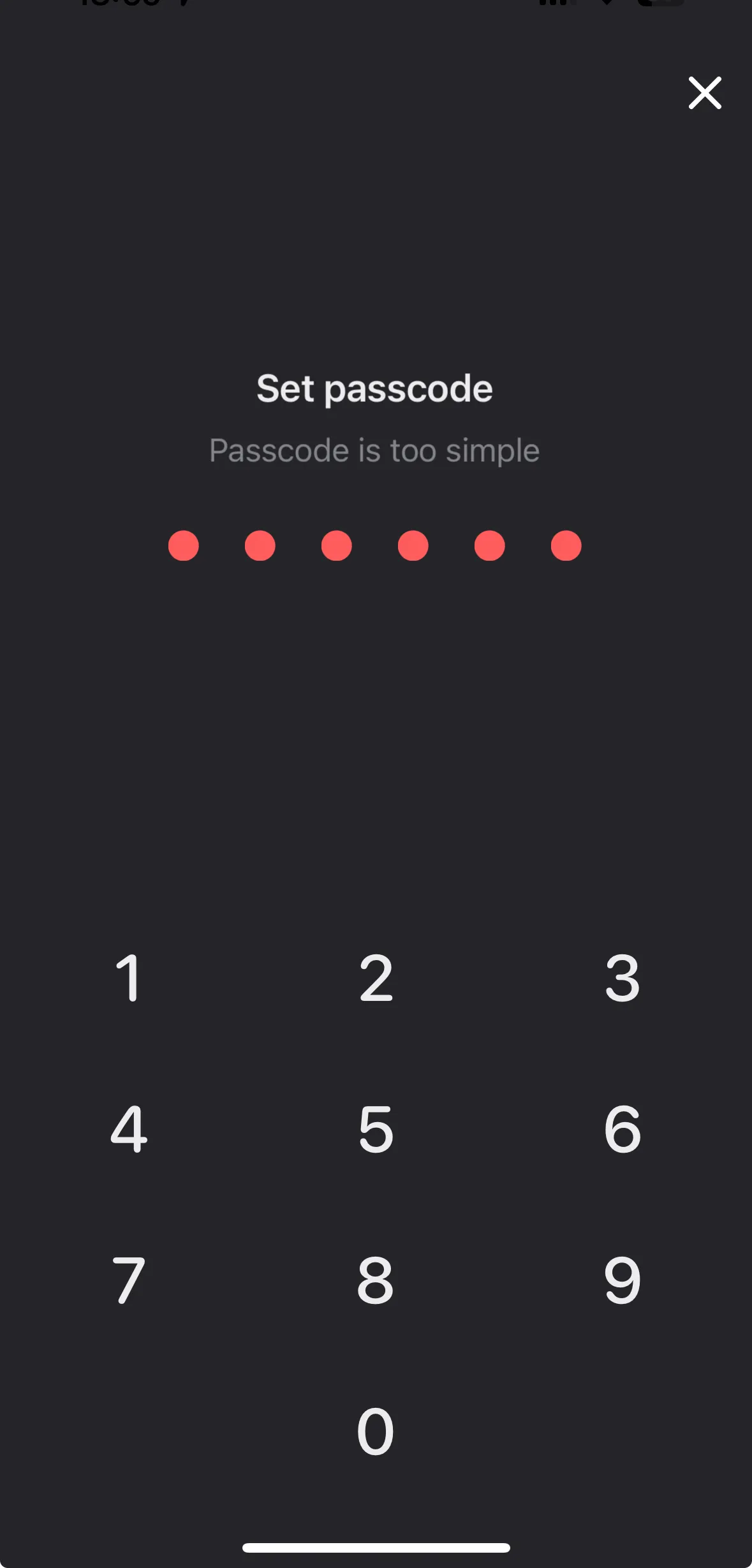Tap the number 6 key
The width and height of the screenshot is (752, 1568).
[622, 1129]
